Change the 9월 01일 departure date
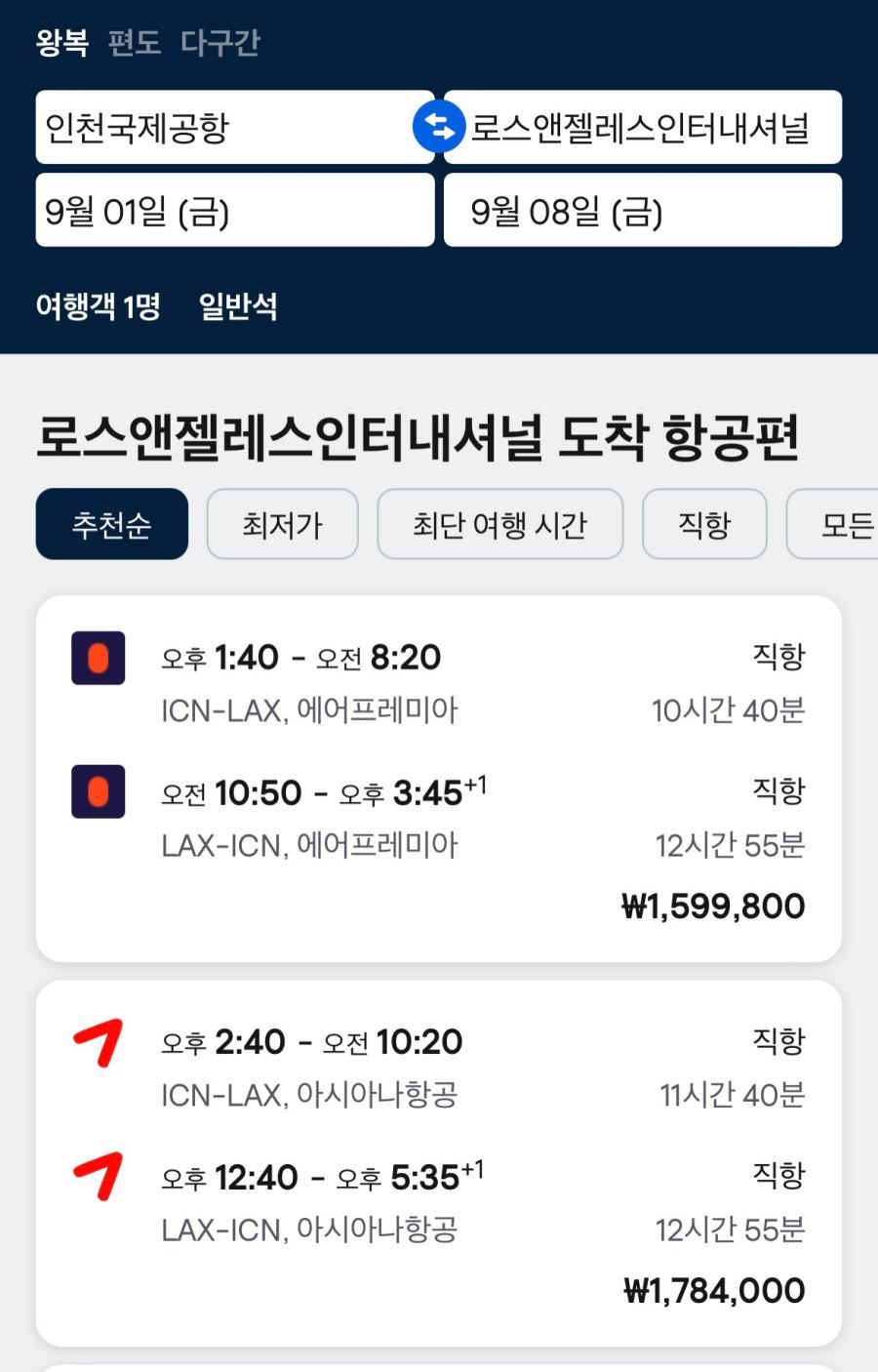The width and height of the screenshot is (878, 1372). tap(235, 210)
